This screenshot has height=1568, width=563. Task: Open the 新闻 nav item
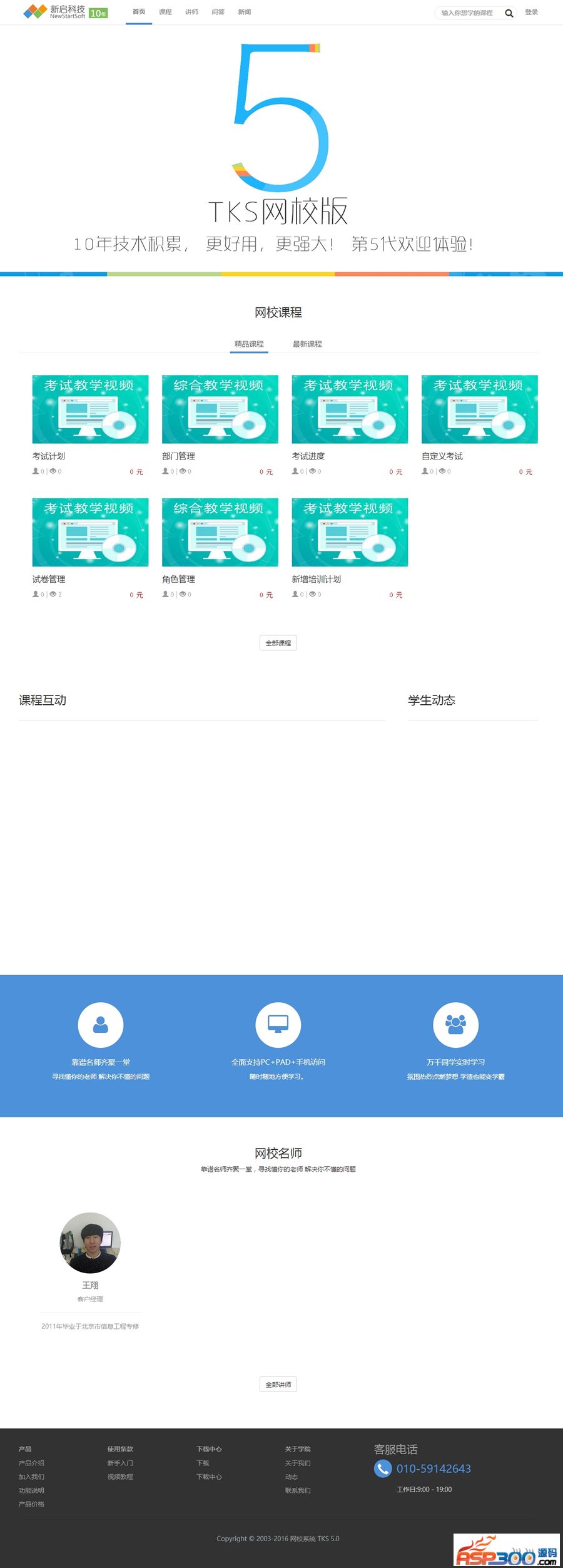[x=245, y=12]
